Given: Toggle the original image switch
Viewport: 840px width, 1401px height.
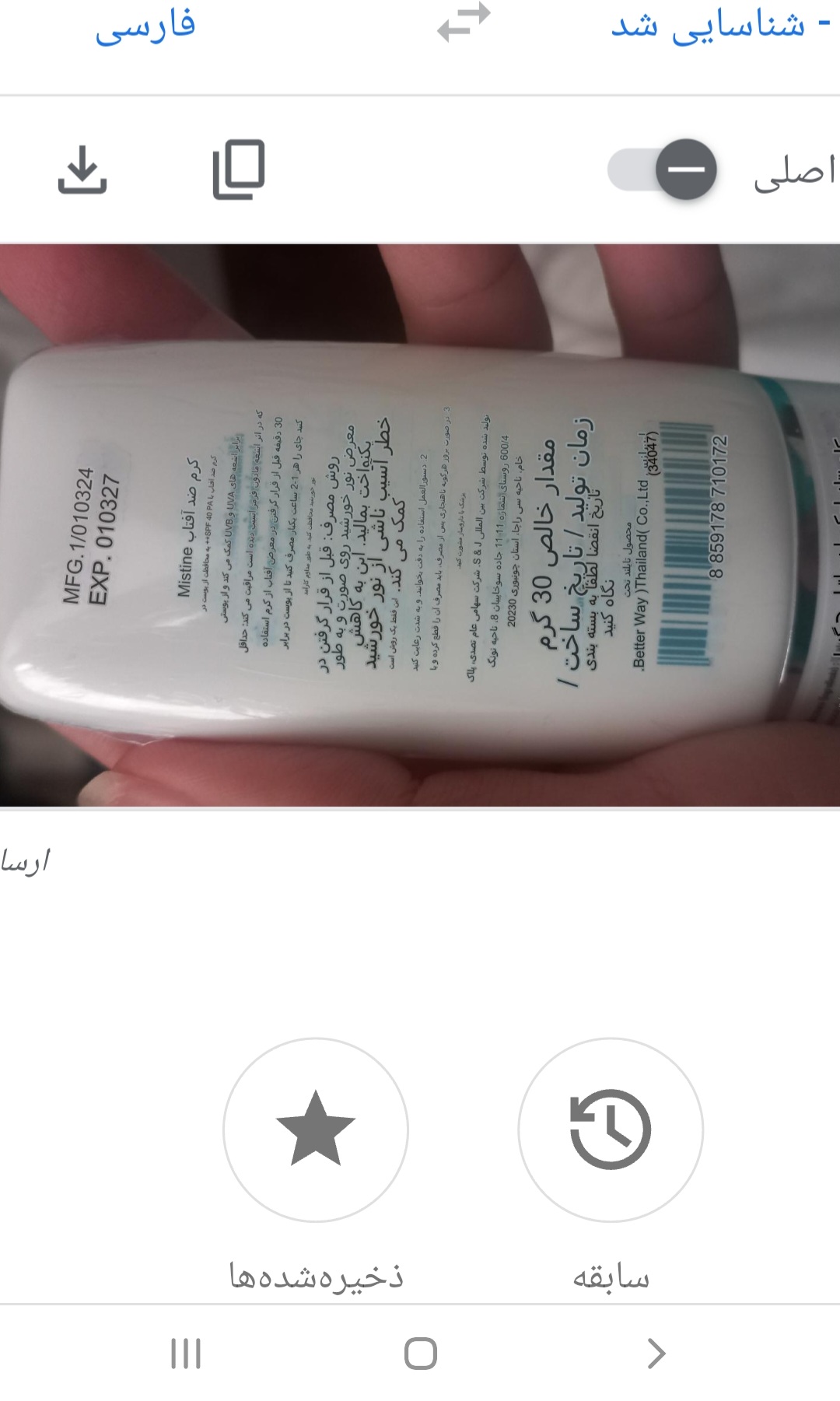Looking at the screenshot, I should click(662, 169).
